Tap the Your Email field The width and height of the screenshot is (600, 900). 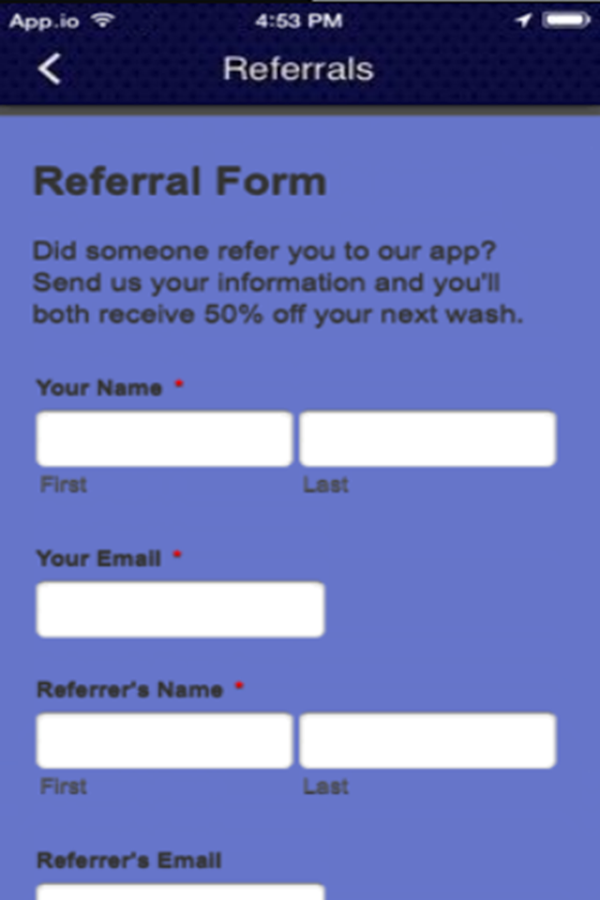180,609
